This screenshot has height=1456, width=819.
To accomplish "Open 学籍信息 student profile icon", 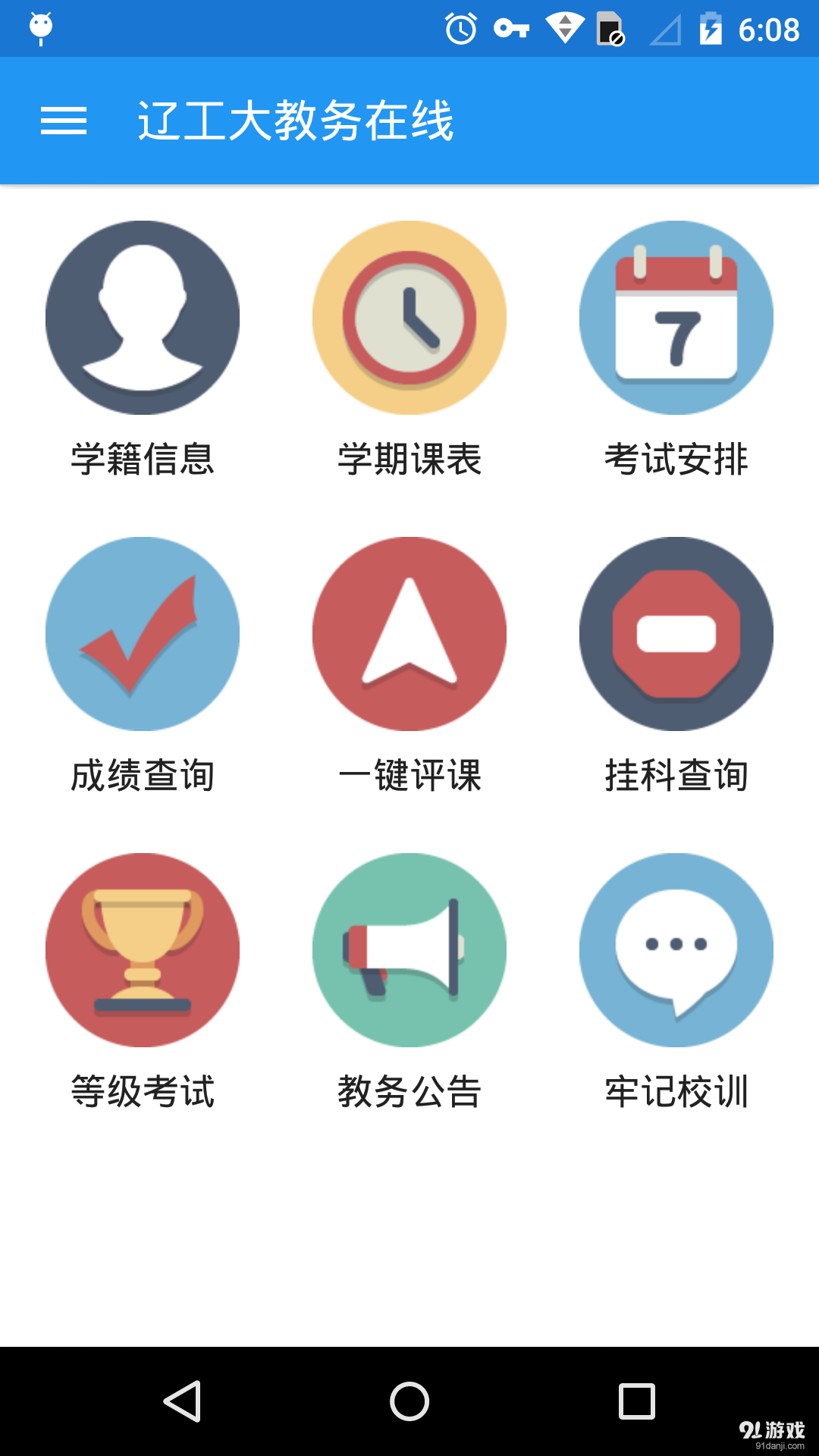I will pos(143,317).
